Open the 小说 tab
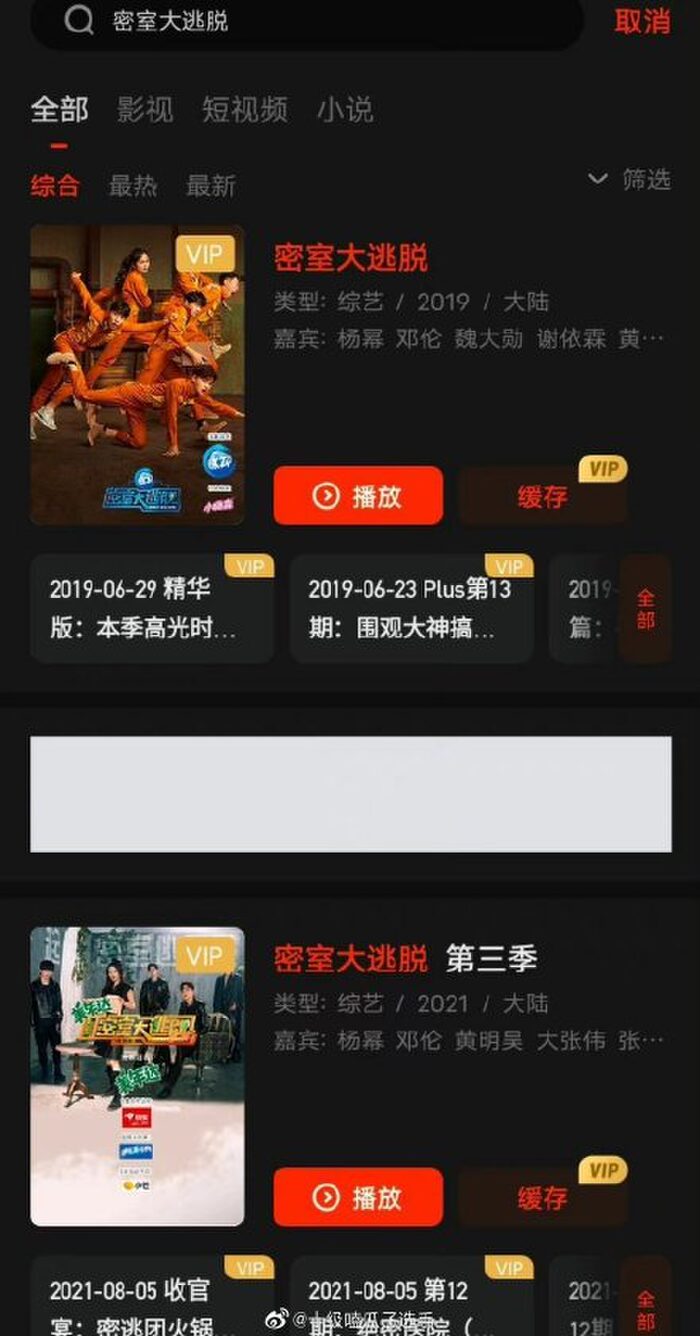700x1336 pixels. (345, 109)
